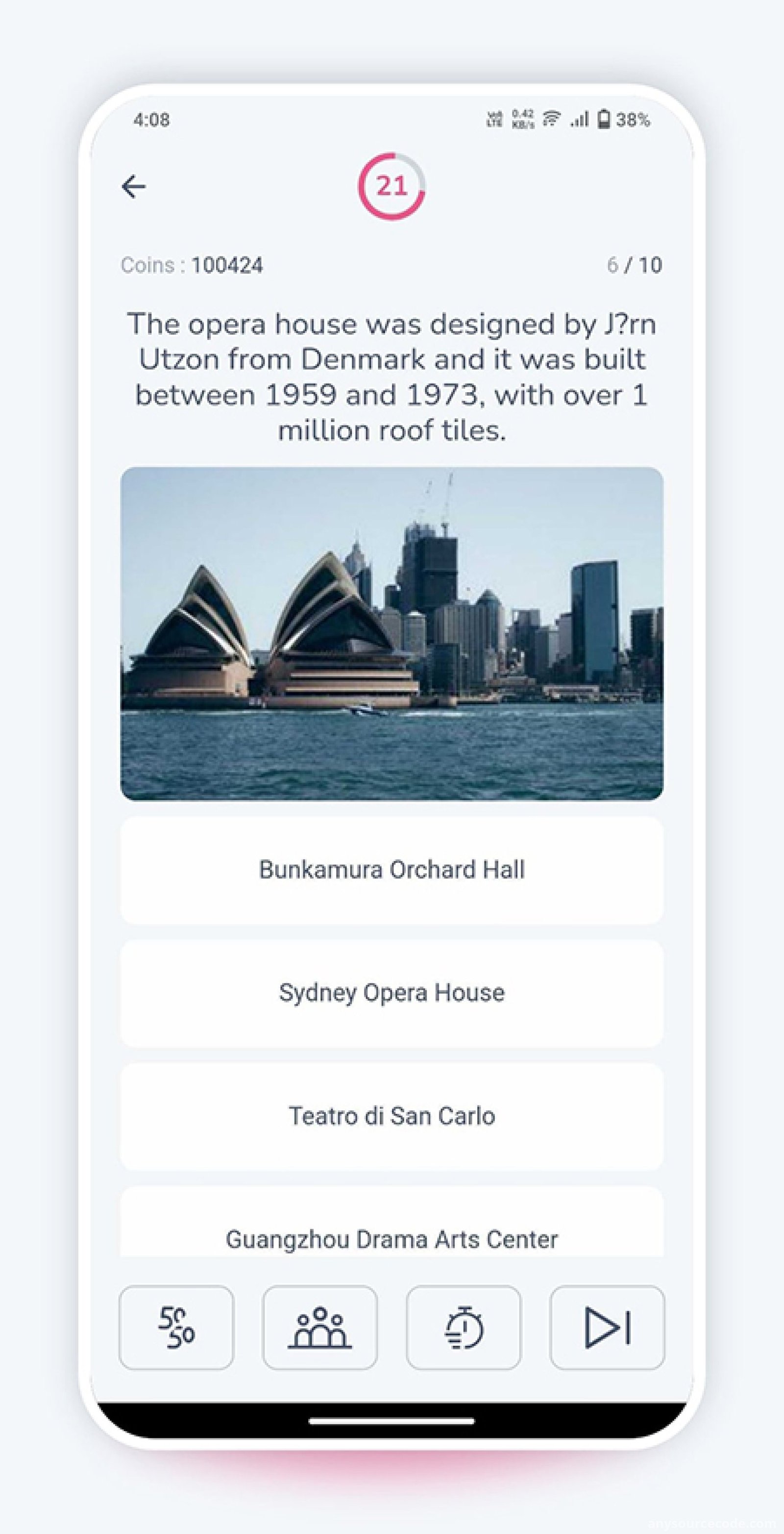Choose Sydney Opera House as the answer

pyautogui.click(x=392, y=993)
